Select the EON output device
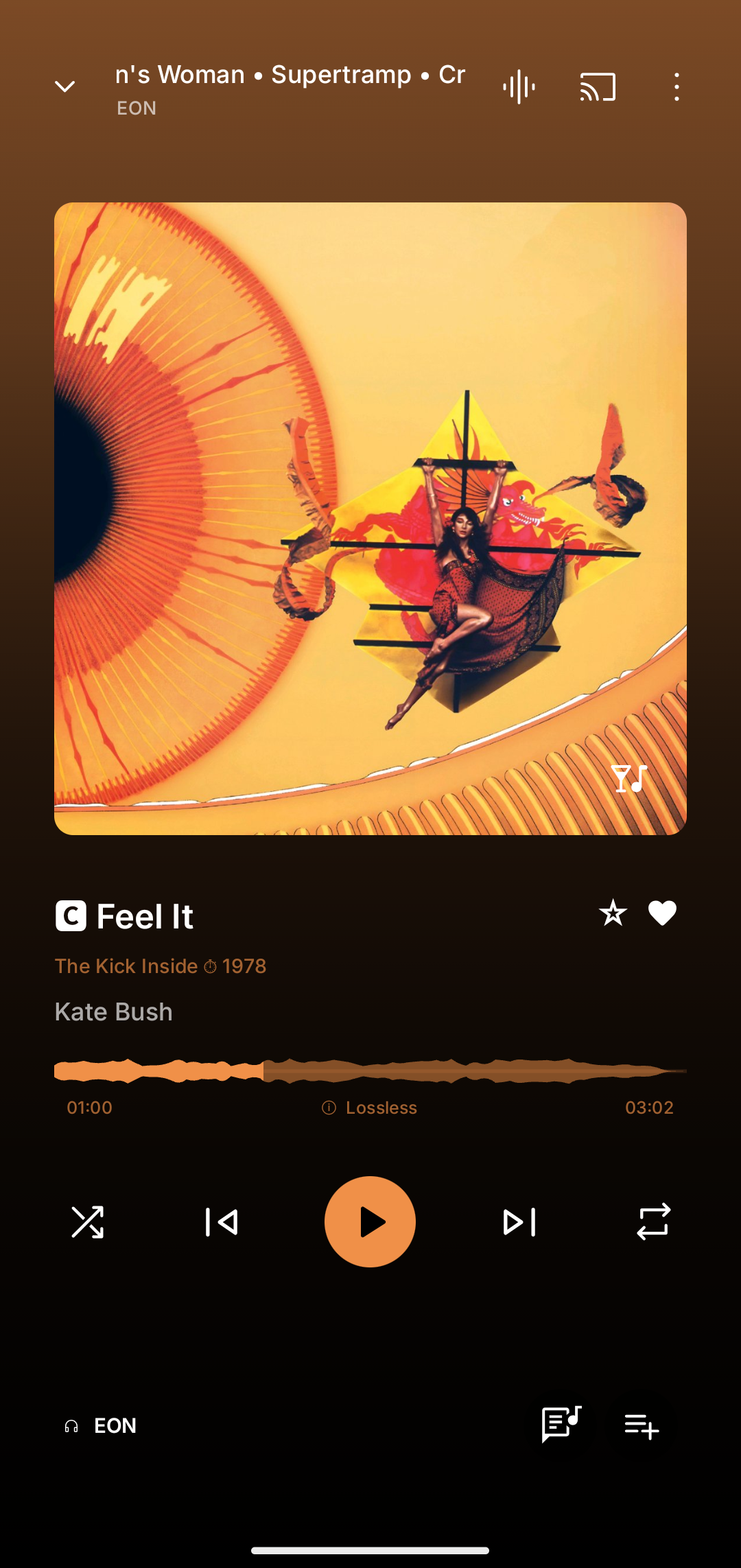 pyautogui.click(x=101, y=1426)
